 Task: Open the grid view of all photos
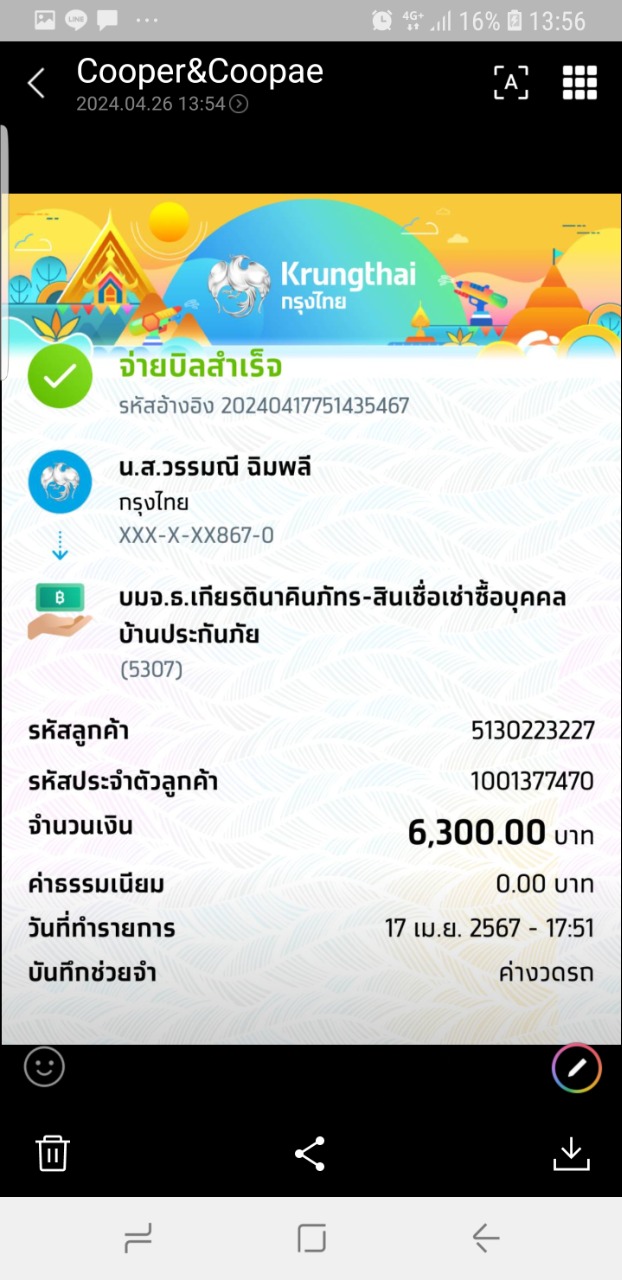pyautogui.click(x=579, y=84)
